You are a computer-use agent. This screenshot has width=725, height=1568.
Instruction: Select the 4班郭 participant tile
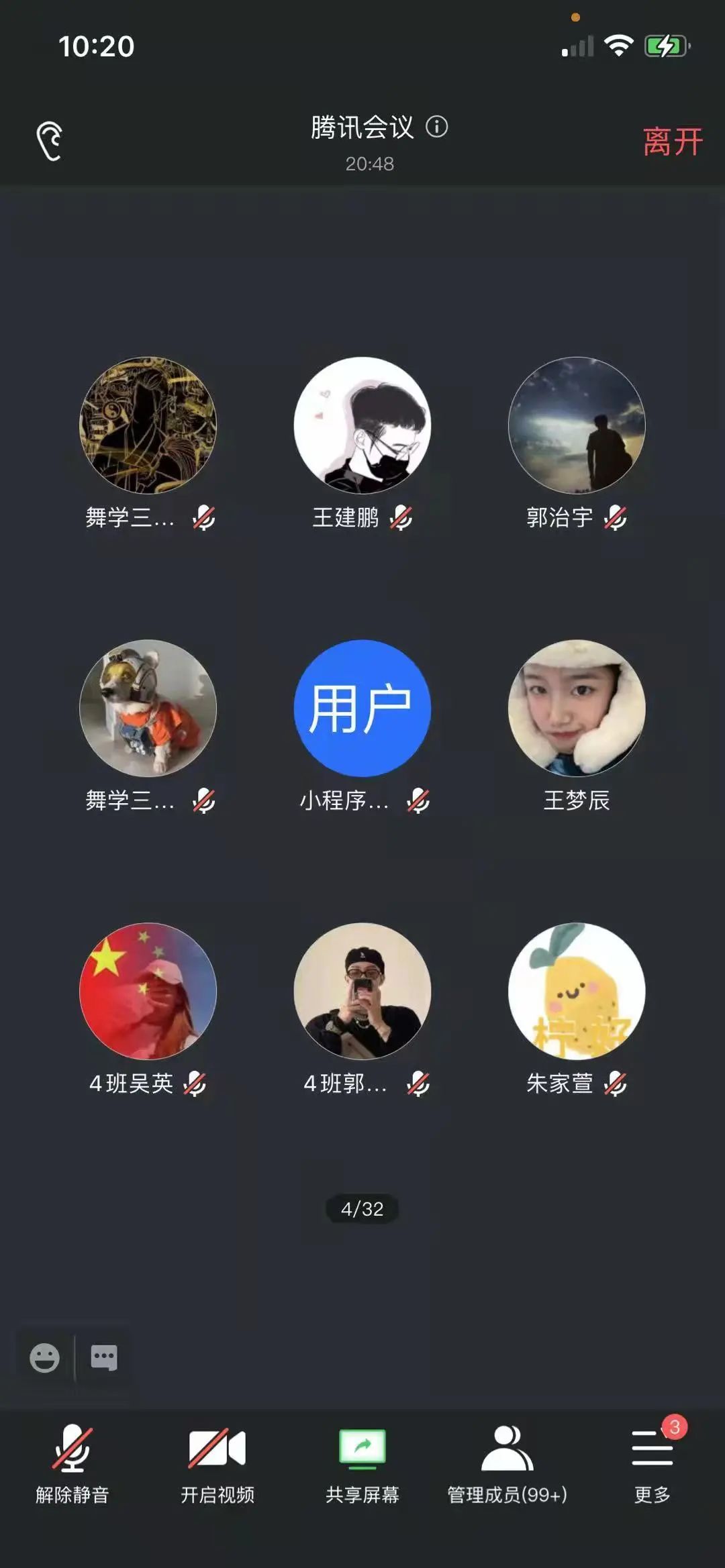pos(362,992)
